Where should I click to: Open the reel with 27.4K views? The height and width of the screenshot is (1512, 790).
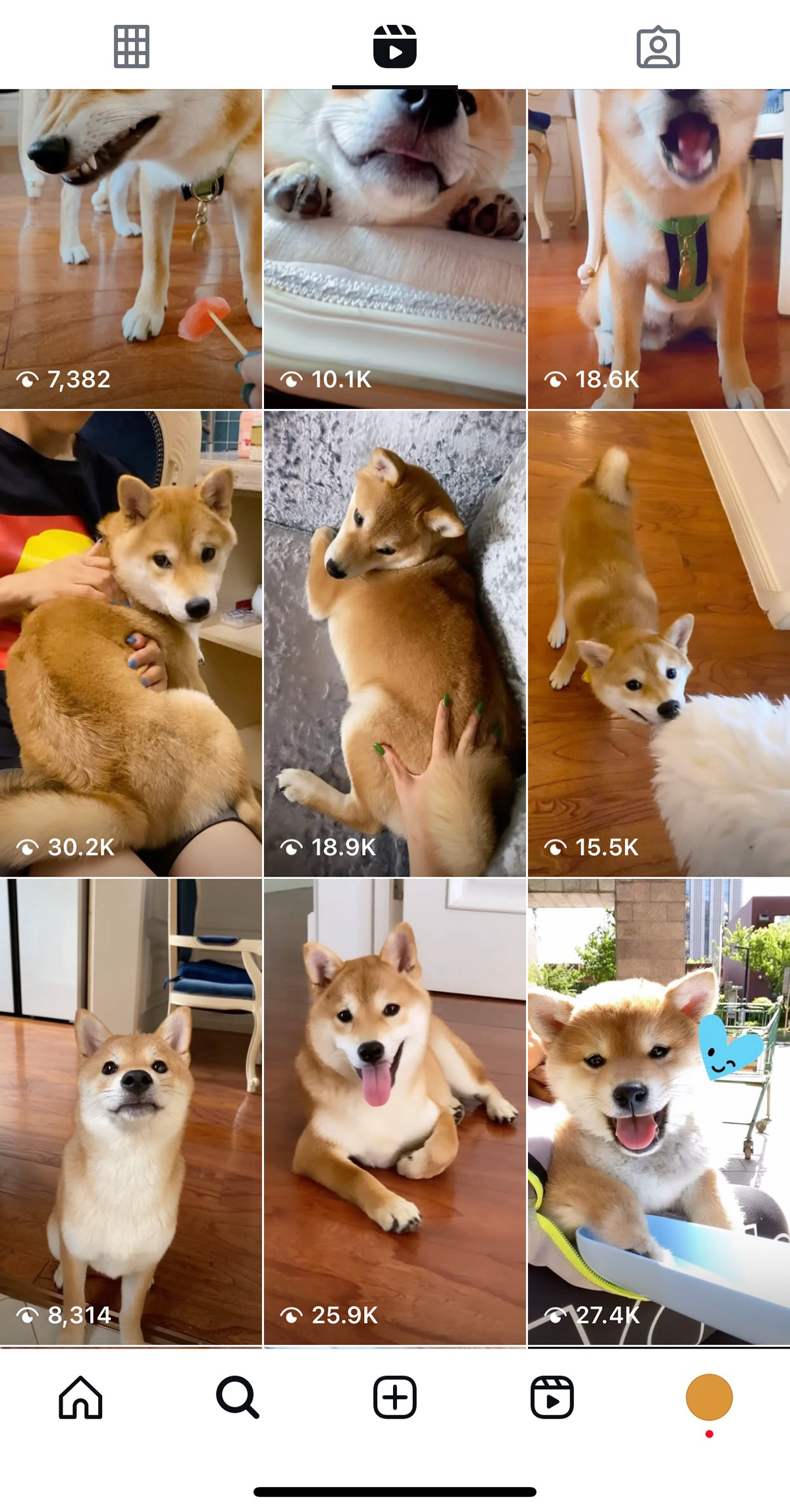coord(658,1111)
